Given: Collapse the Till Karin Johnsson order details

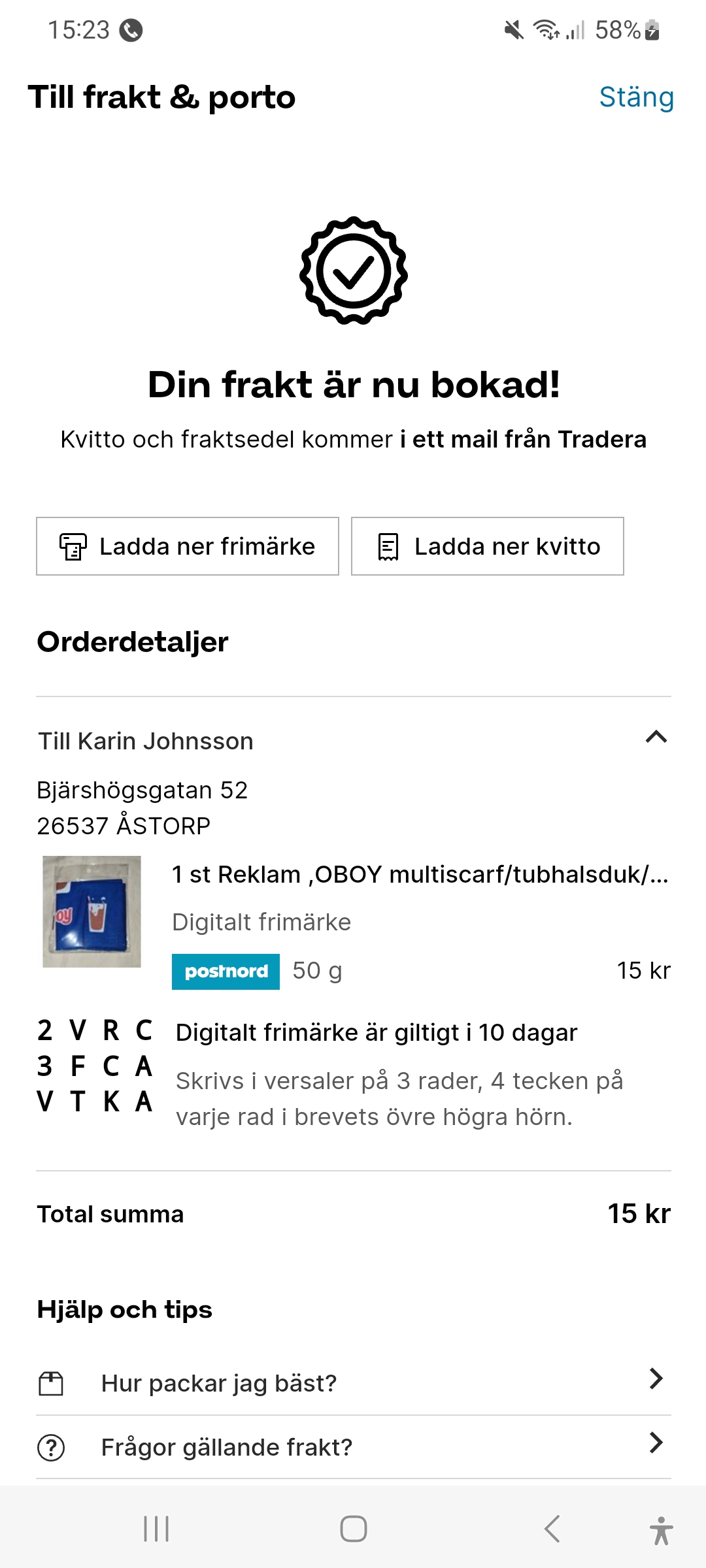Looking at the screenshot, I should 656,738.
